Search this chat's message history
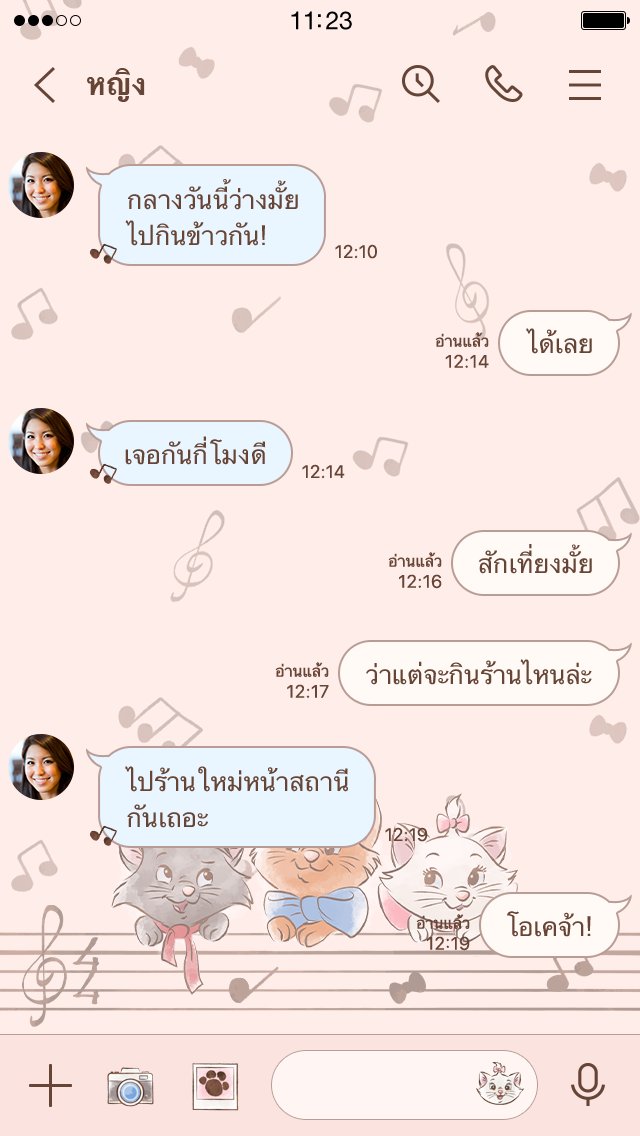This screenshot has height=1136, width=640. click(x=421, y=85)
